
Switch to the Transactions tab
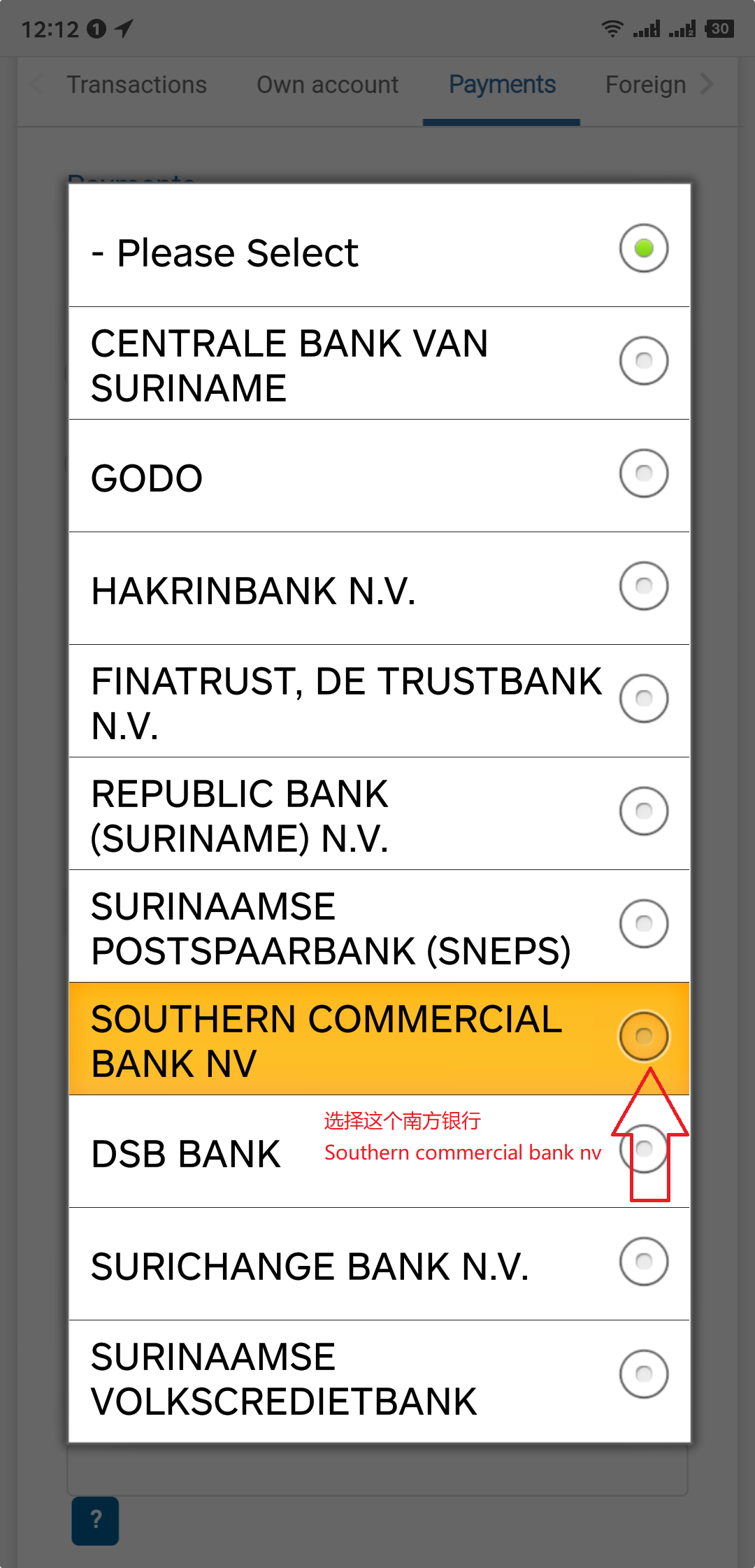(137, 85)
